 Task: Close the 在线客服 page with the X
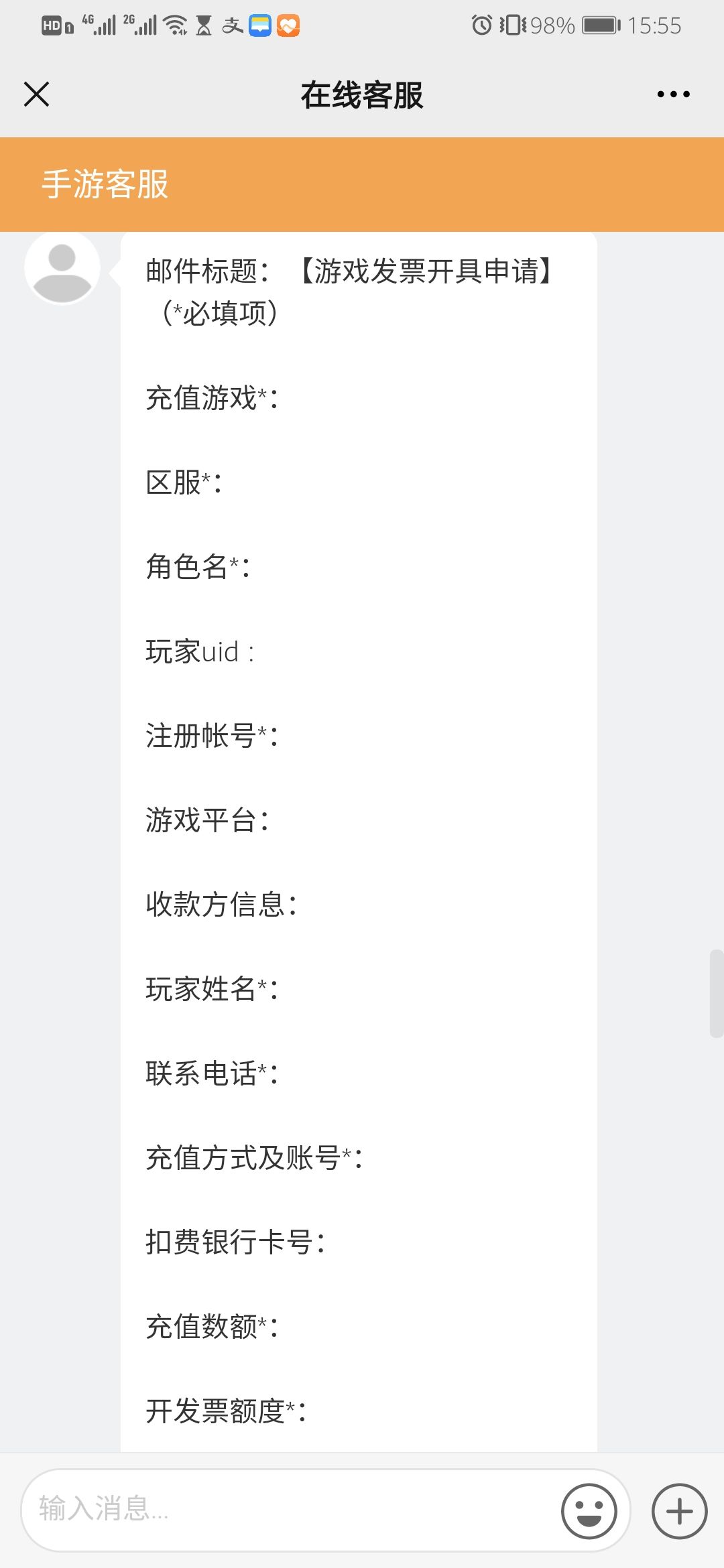coord(37,94)
